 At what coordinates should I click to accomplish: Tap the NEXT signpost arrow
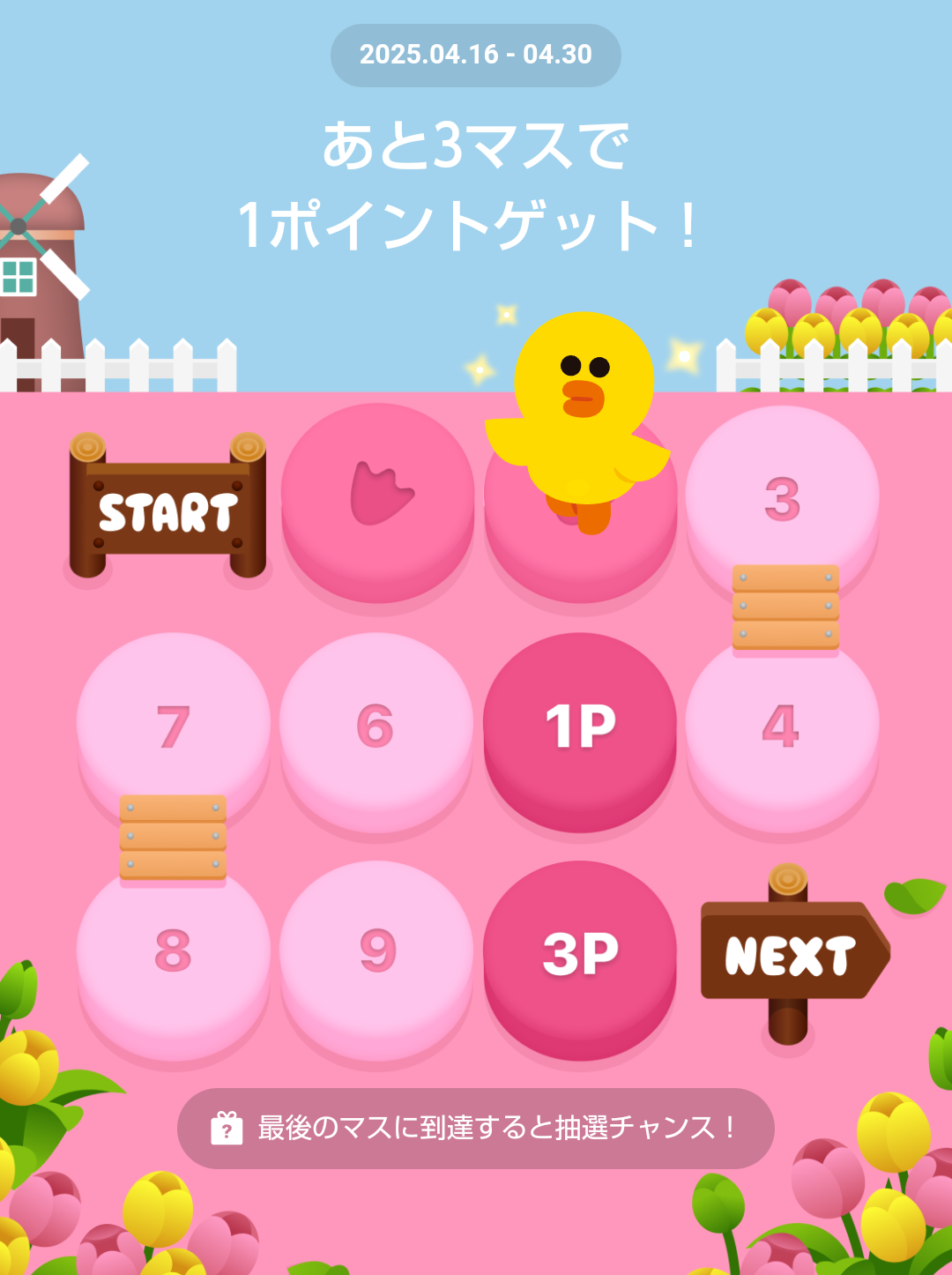point(792,953)
